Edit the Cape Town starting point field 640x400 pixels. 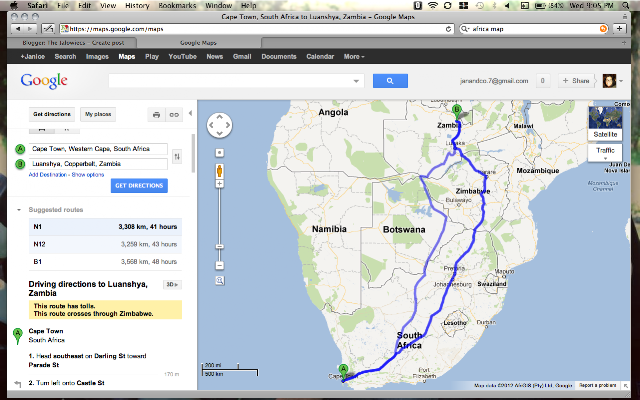98,149
